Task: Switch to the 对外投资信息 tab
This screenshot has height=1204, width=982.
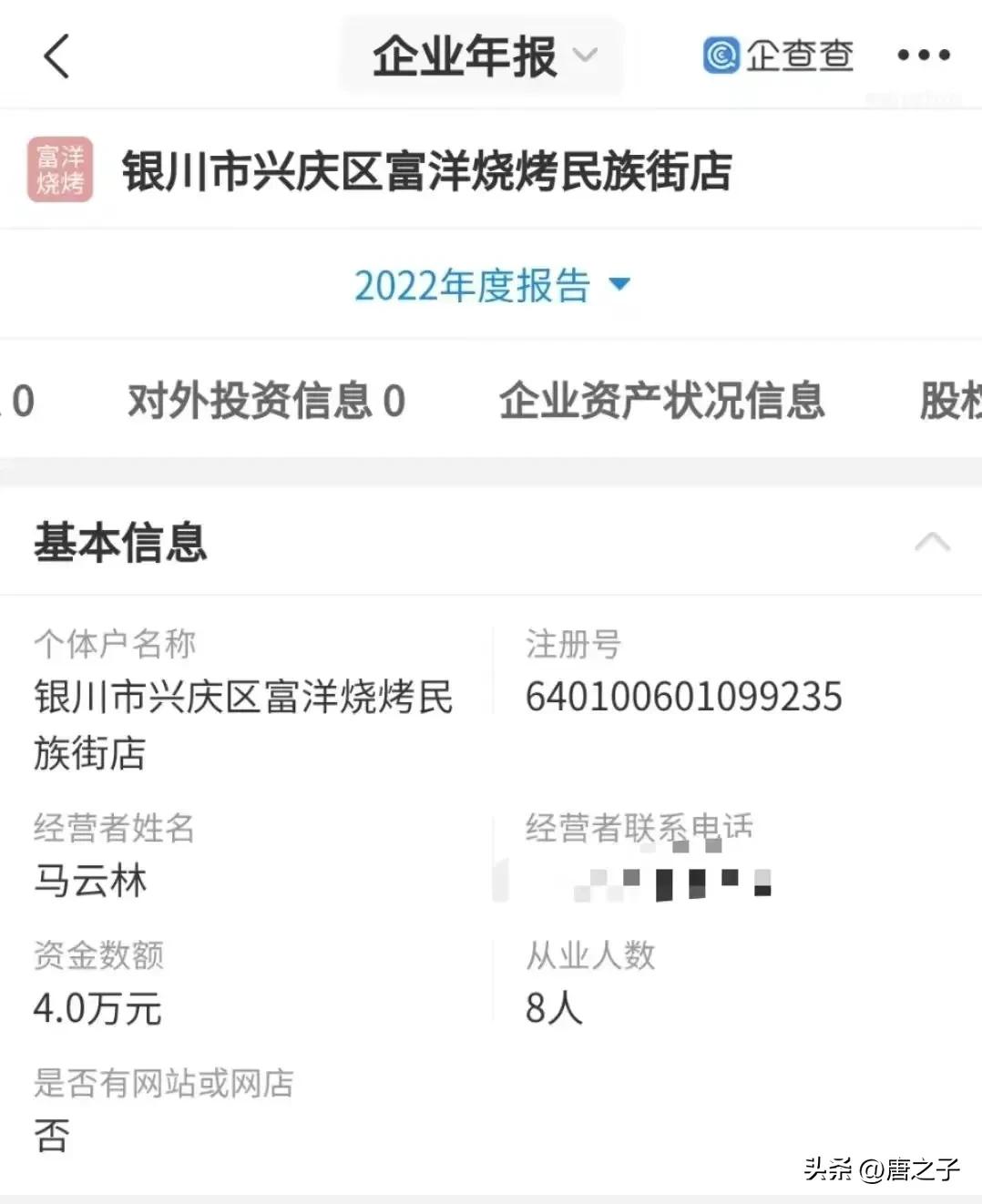Action: (x=266, y=401)
